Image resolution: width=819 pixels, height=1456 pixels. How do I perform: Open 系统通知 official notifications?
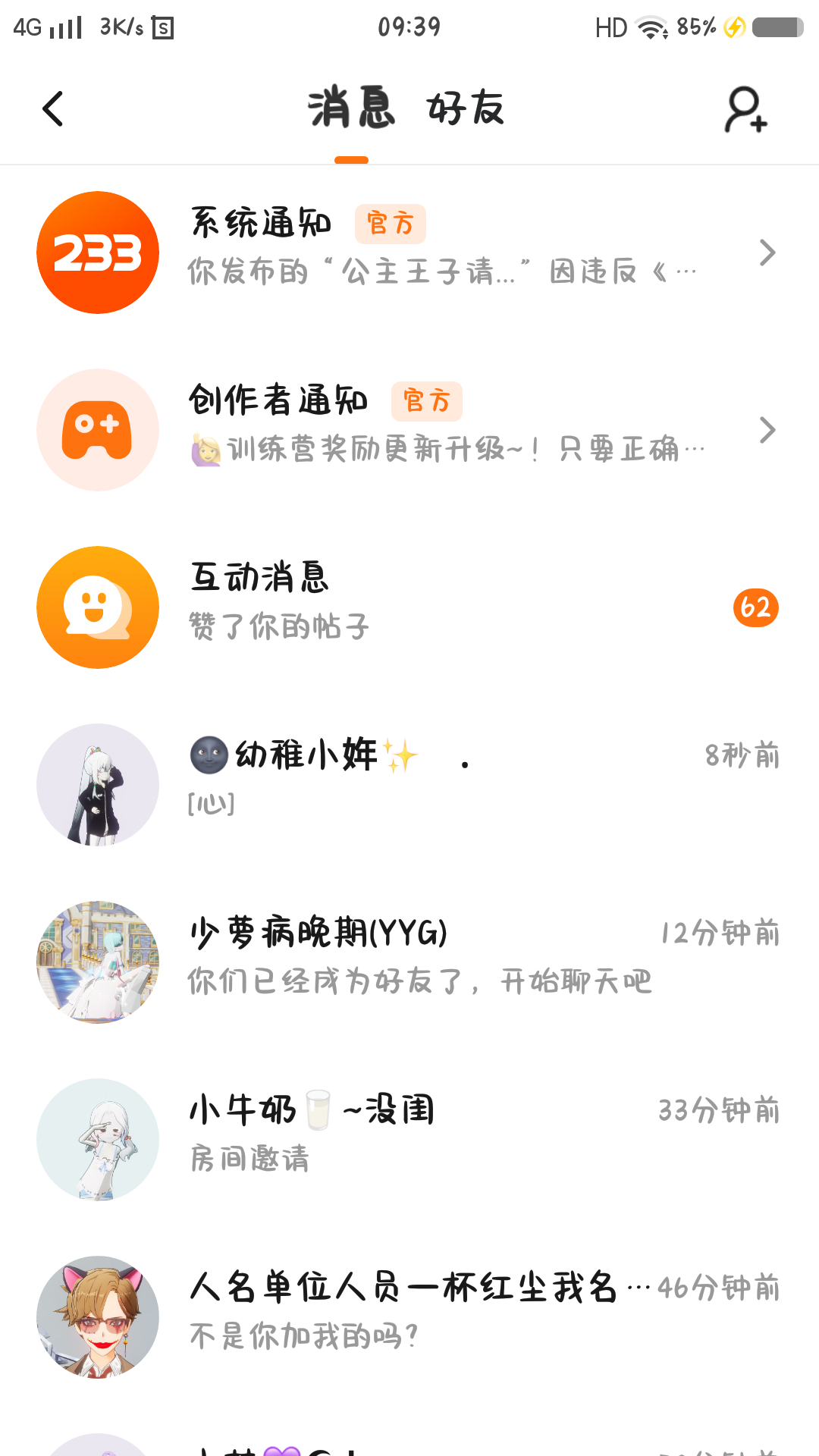pyautogui.click(x=409, y=253)
